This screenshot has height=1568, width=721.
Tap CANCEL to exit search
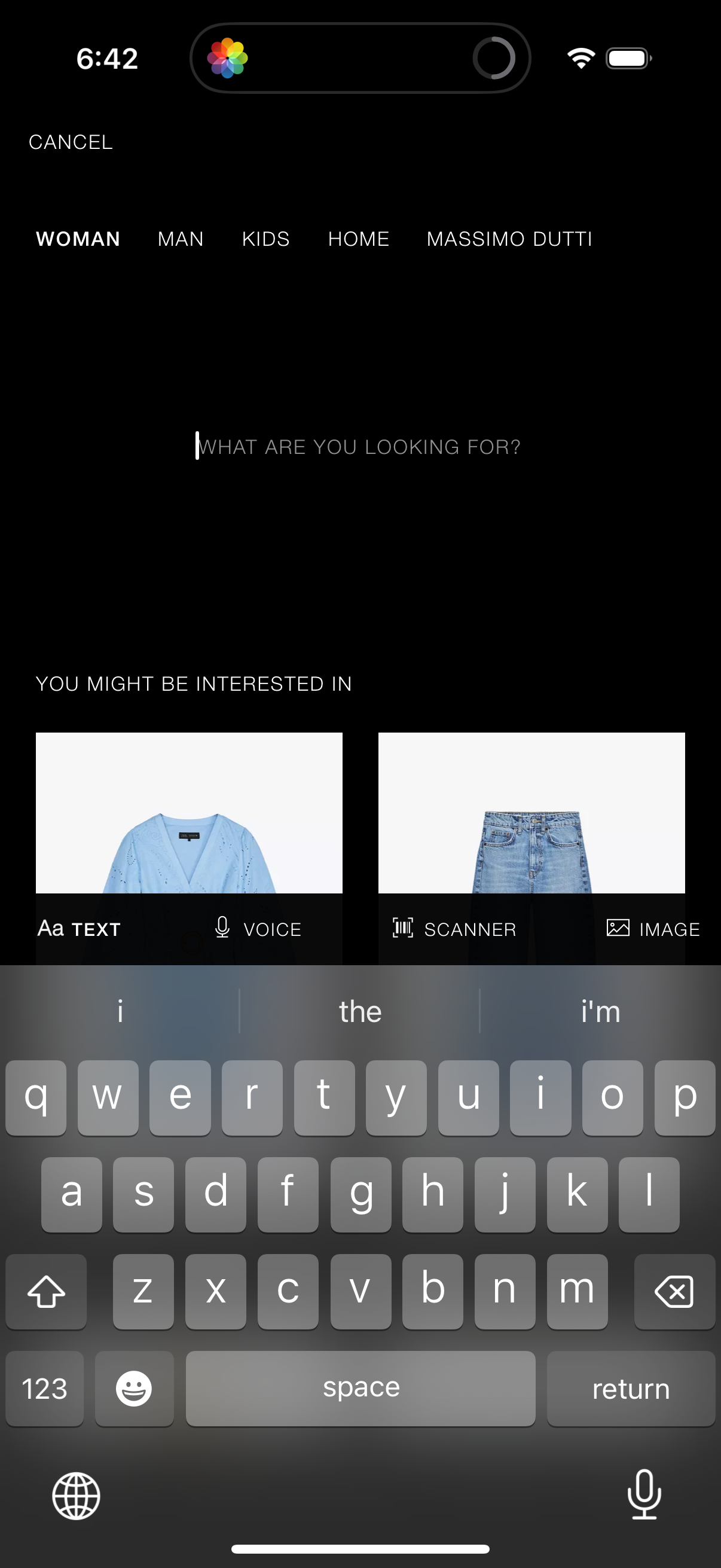click(71, 142)
